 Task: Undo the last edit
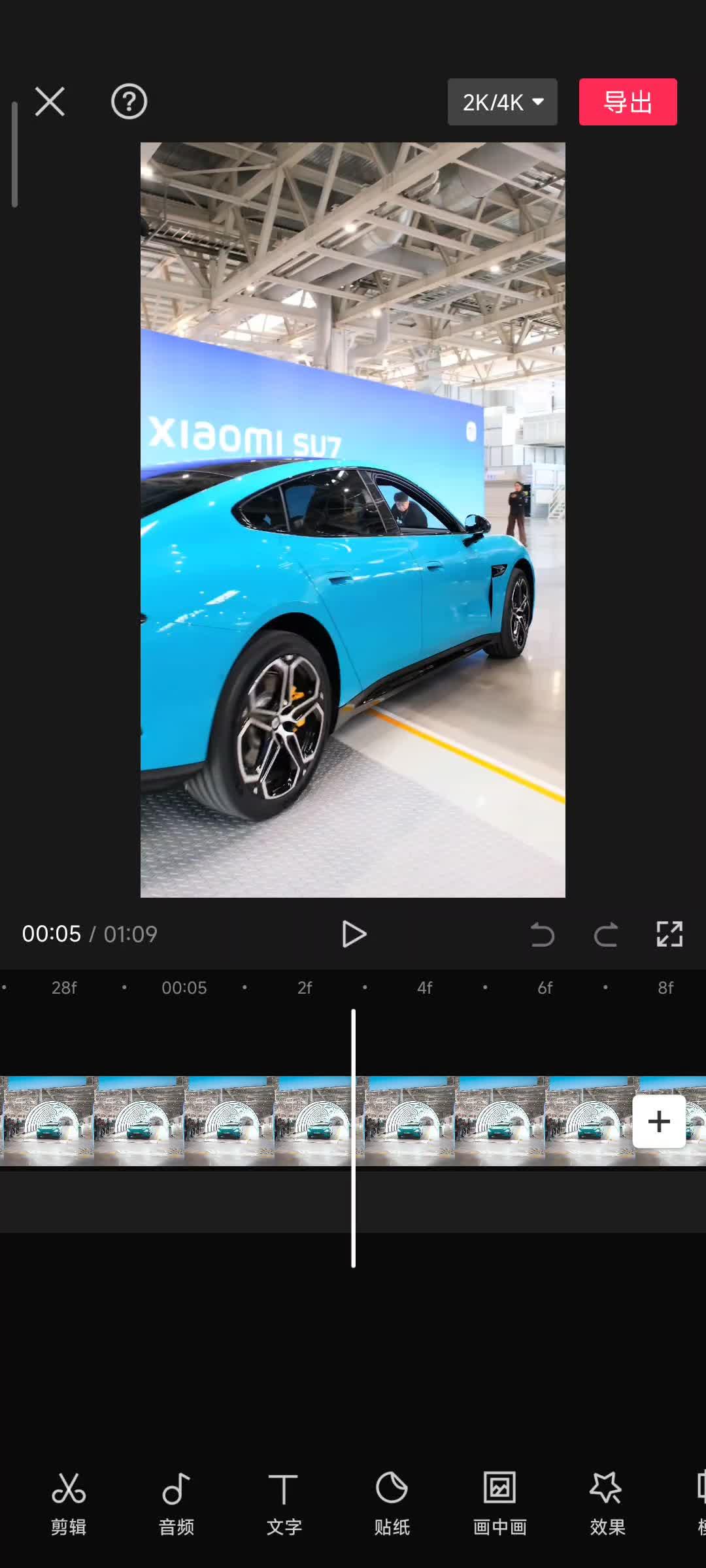[x=542, y=934]
